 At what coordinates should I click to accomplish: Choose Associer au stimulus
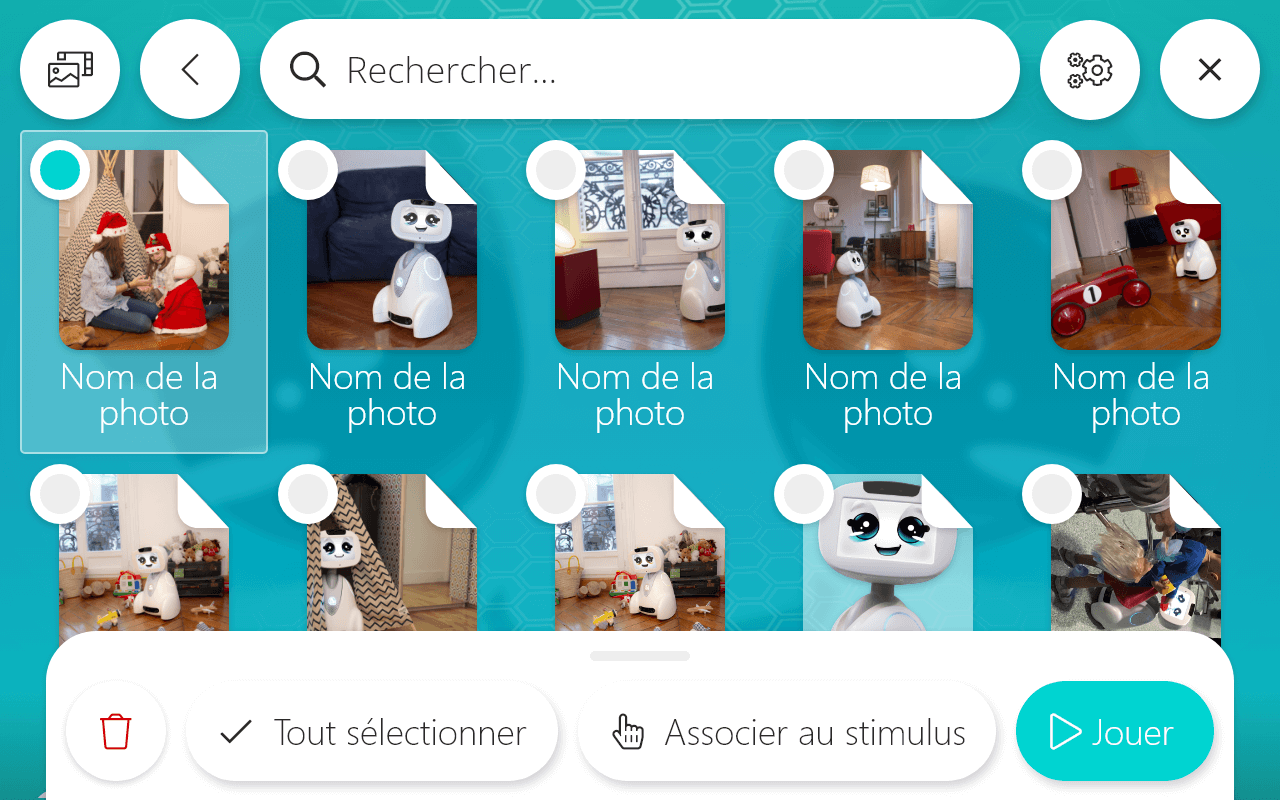(788, 732)
